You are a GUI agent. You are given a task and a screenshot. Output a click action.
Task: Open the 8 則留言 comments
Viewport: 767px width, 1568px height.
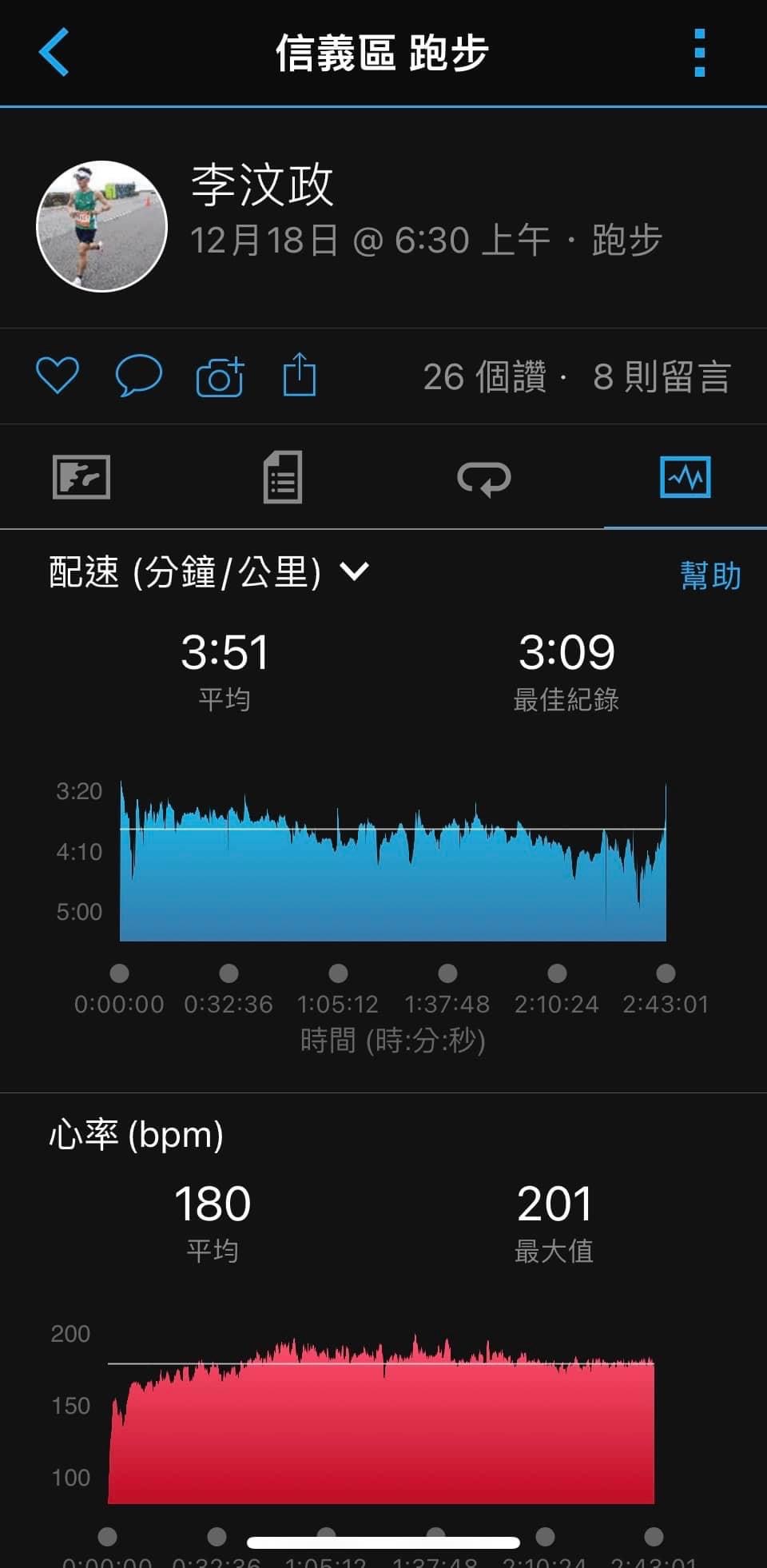662,376
